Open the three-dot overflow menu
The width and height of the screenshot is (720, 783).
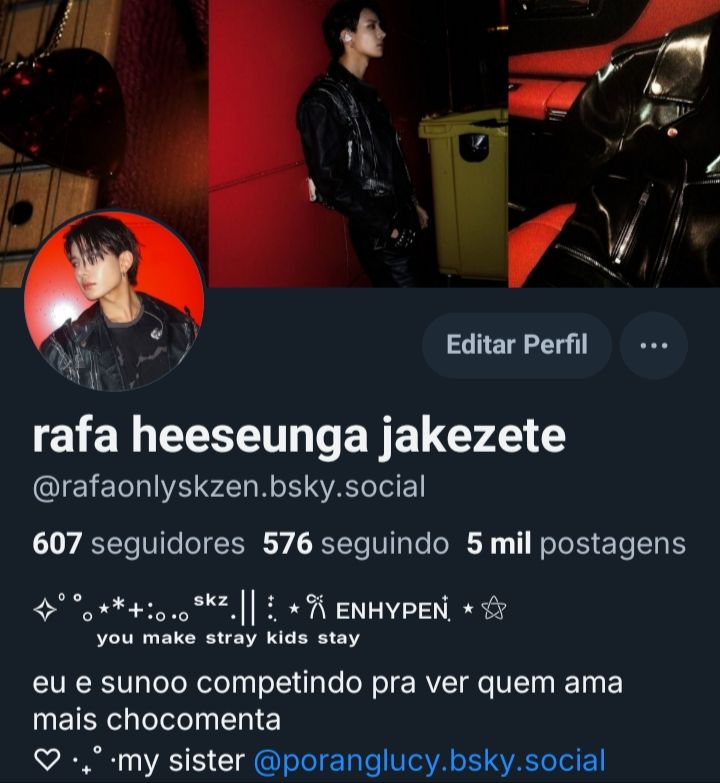pyautogui.click(x=653, y=346)
